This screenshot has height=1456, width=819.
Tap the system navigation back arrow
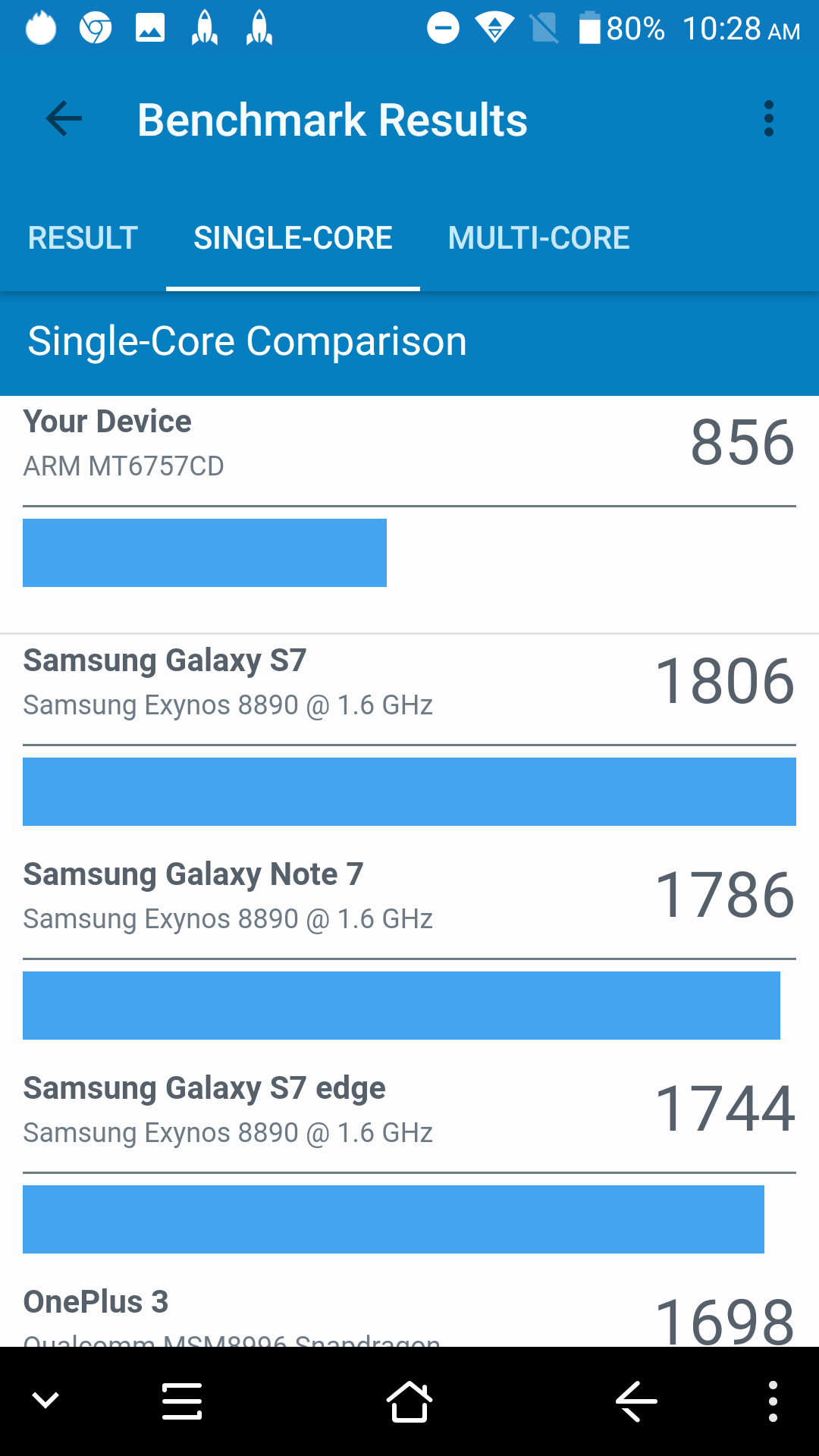(x=636, y=1401)
